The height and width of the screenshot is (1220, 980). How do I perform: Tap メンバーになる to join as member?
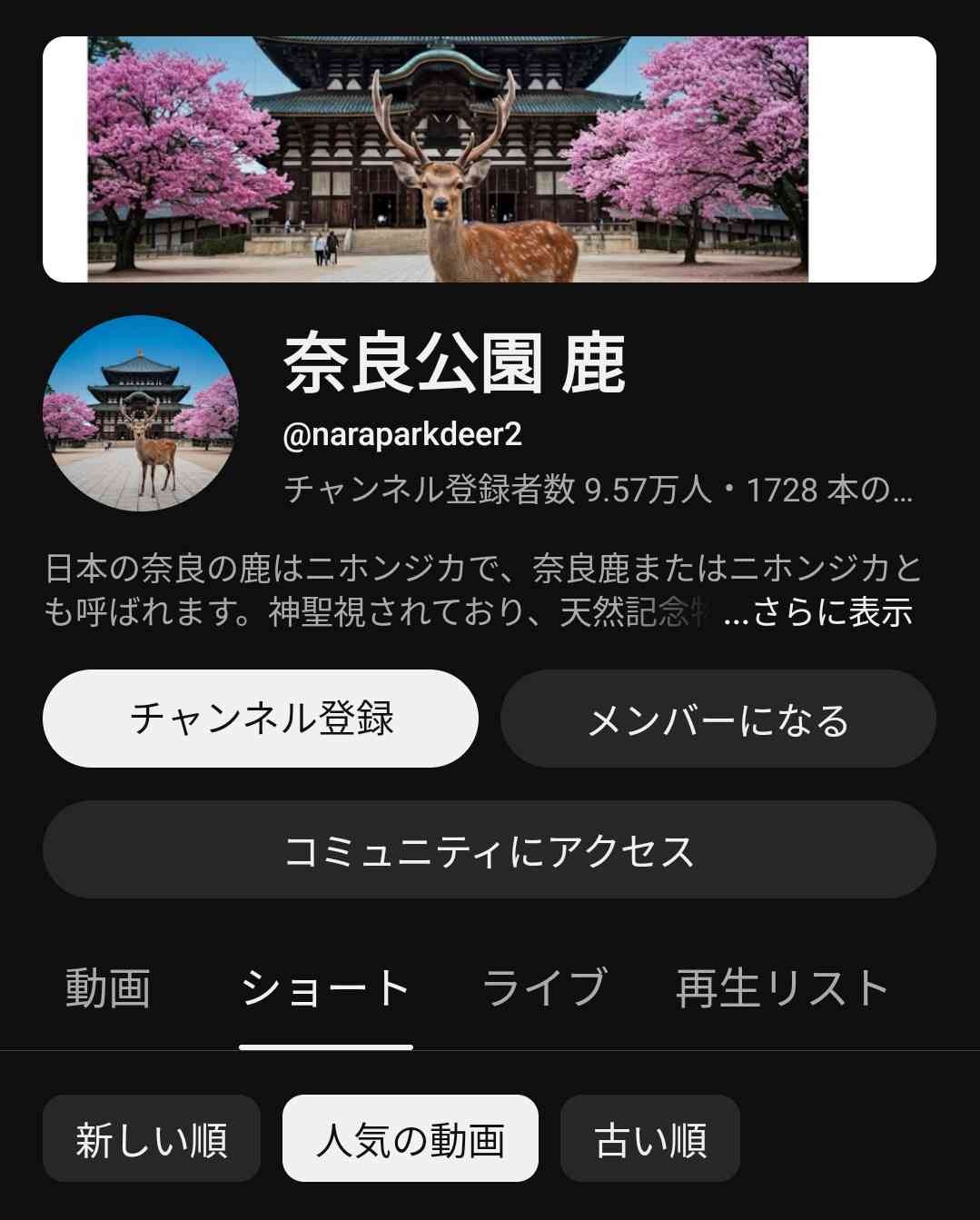tap(718, 719)
